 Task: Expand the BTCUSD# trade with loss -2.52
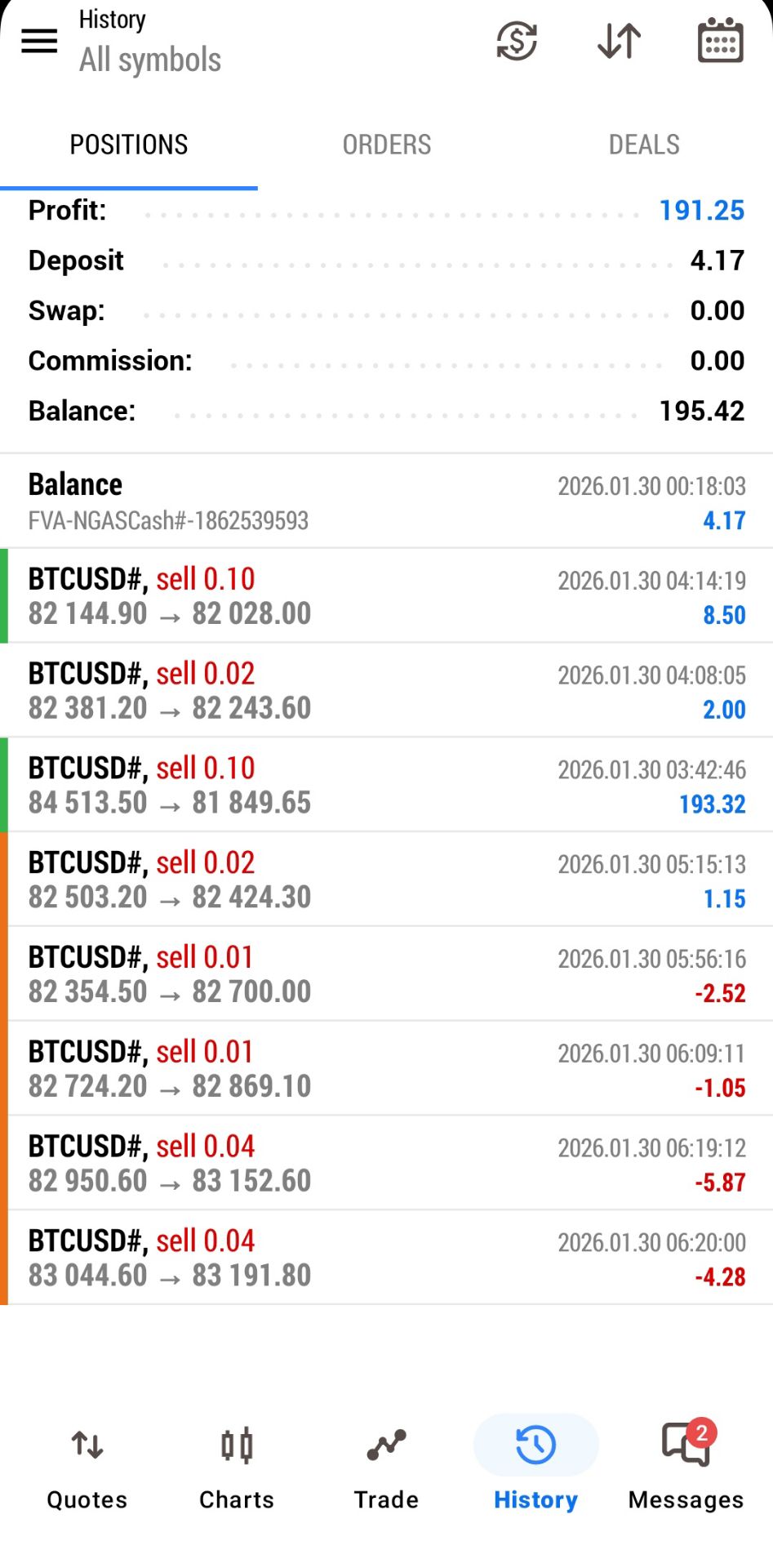(x=386, y=974)
